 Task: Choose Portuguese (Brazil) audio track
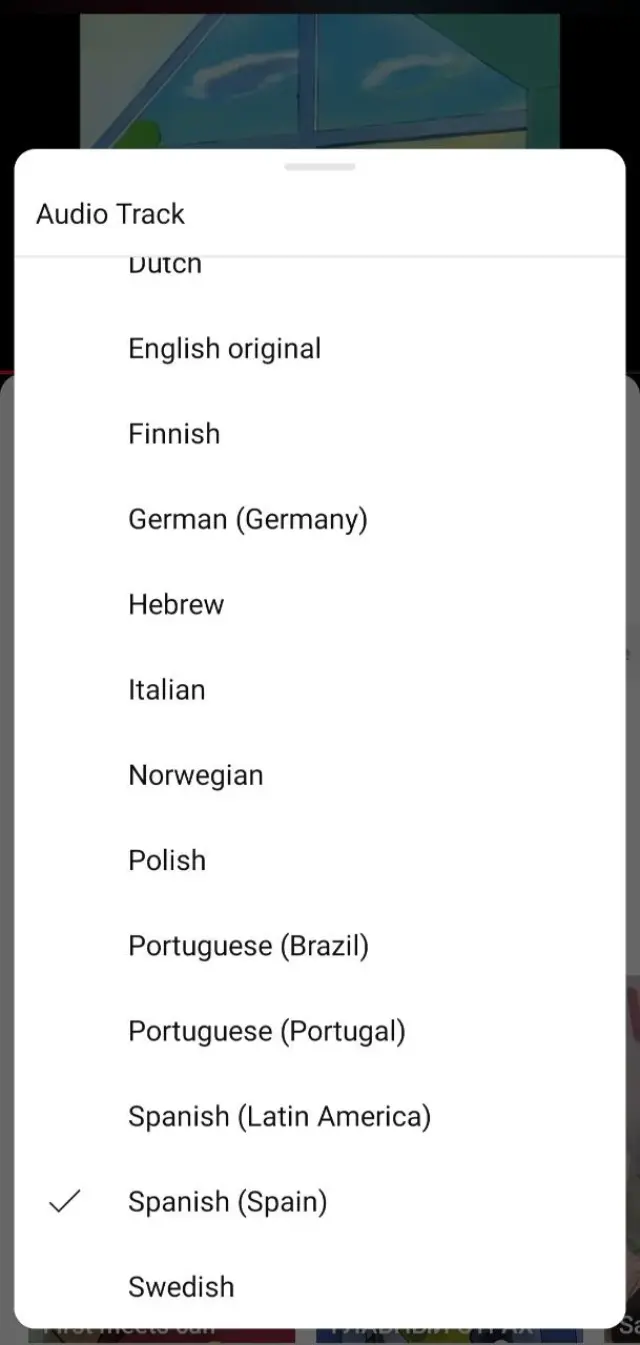pyautogui.click(x=249, y=946)
